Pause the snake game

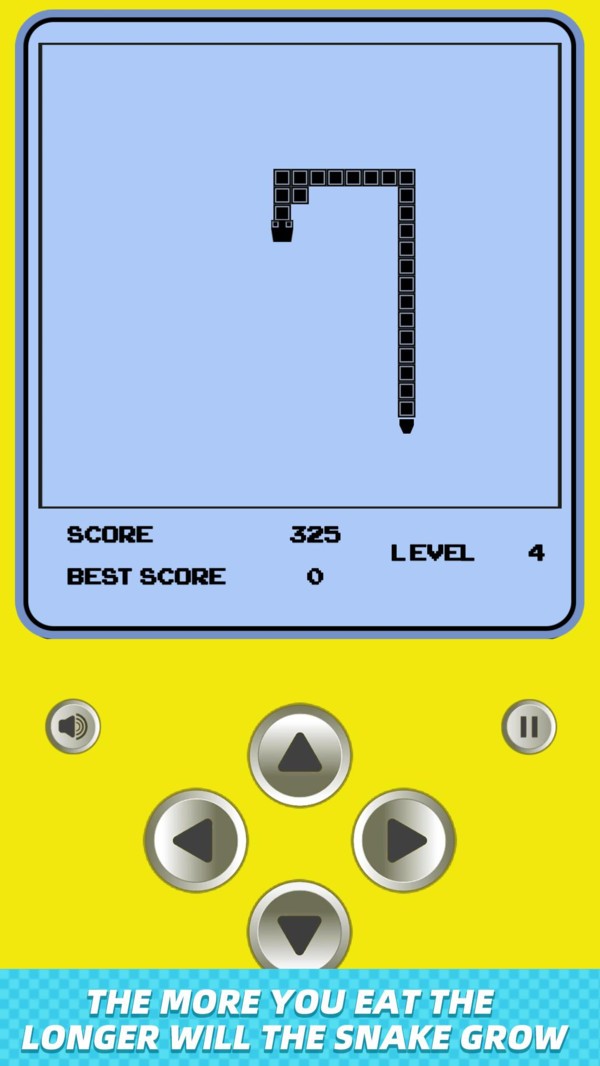528,726
